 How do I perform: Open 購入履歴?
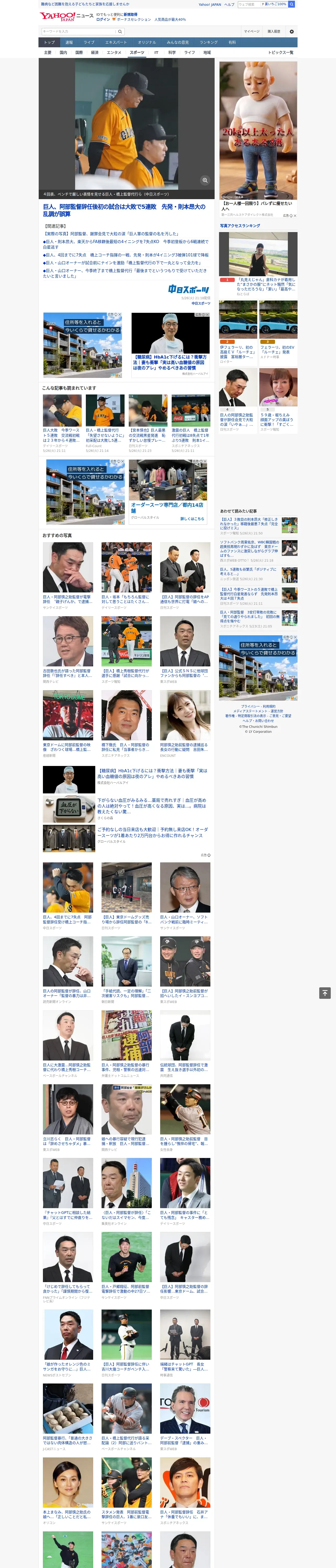point(274,32)
